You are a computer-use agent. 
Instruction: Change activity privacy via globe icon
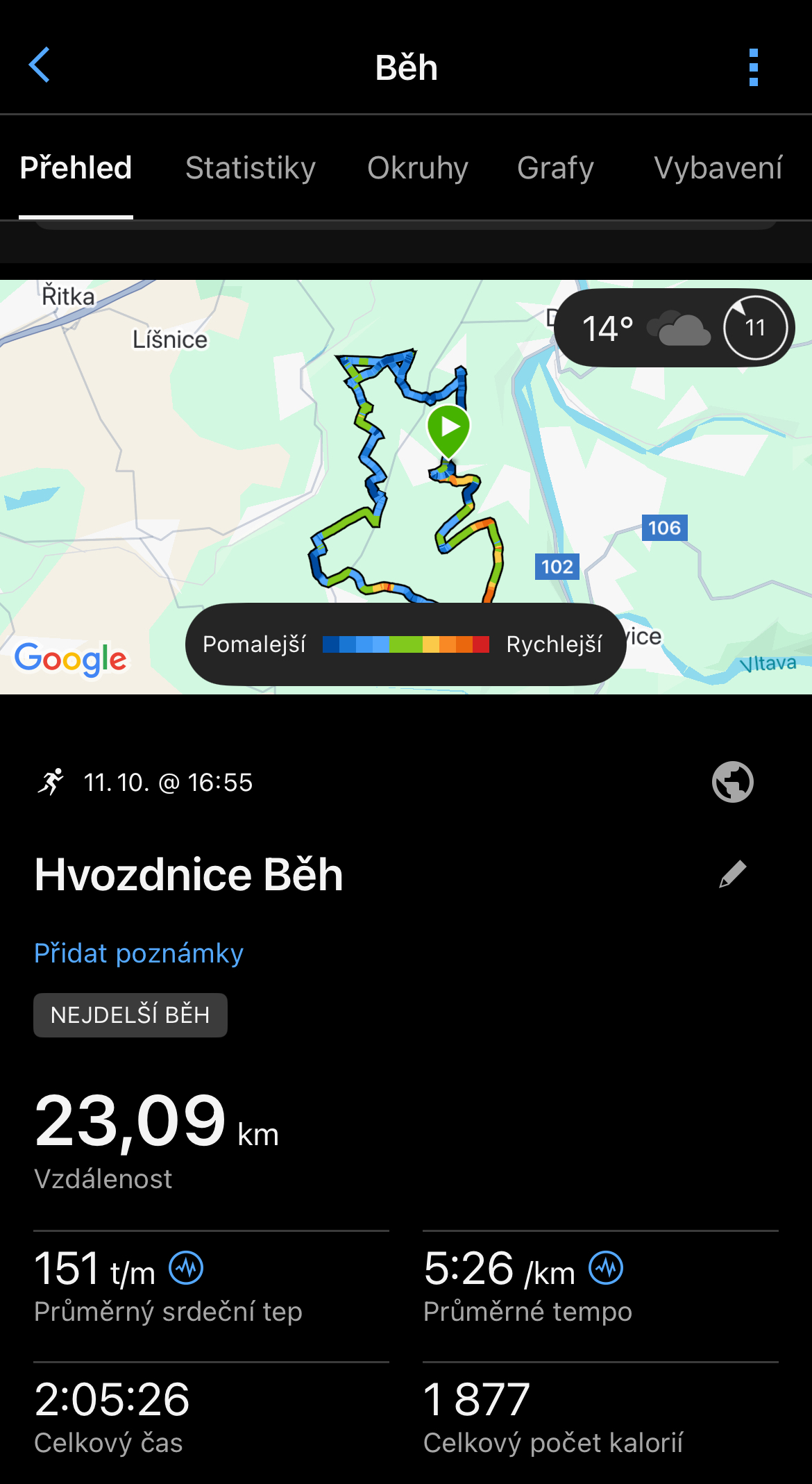click(x=732, y=783)
